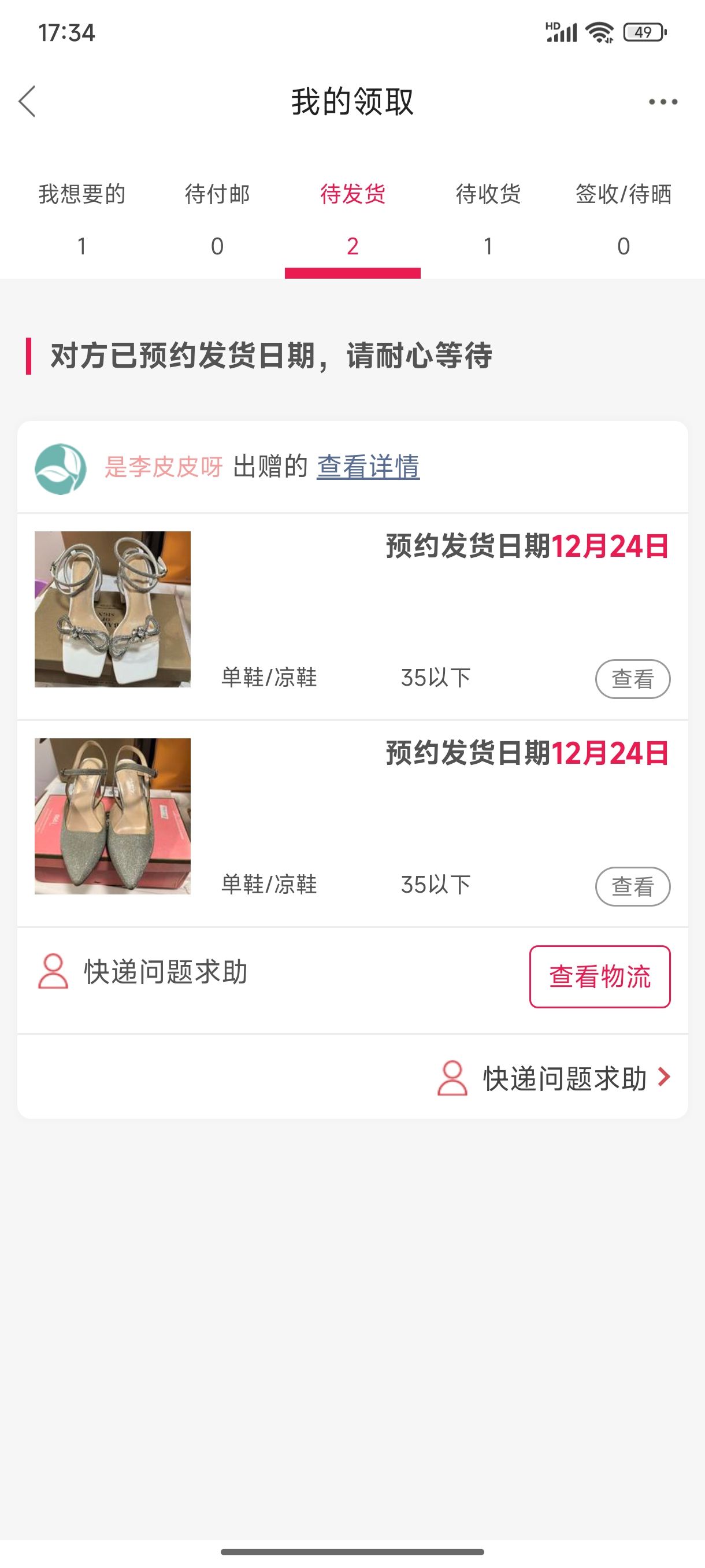Tap 查看 for the white bow sandals
Image resolution: width=705 pixels, height=1568 pixels.
coord(633,679)
